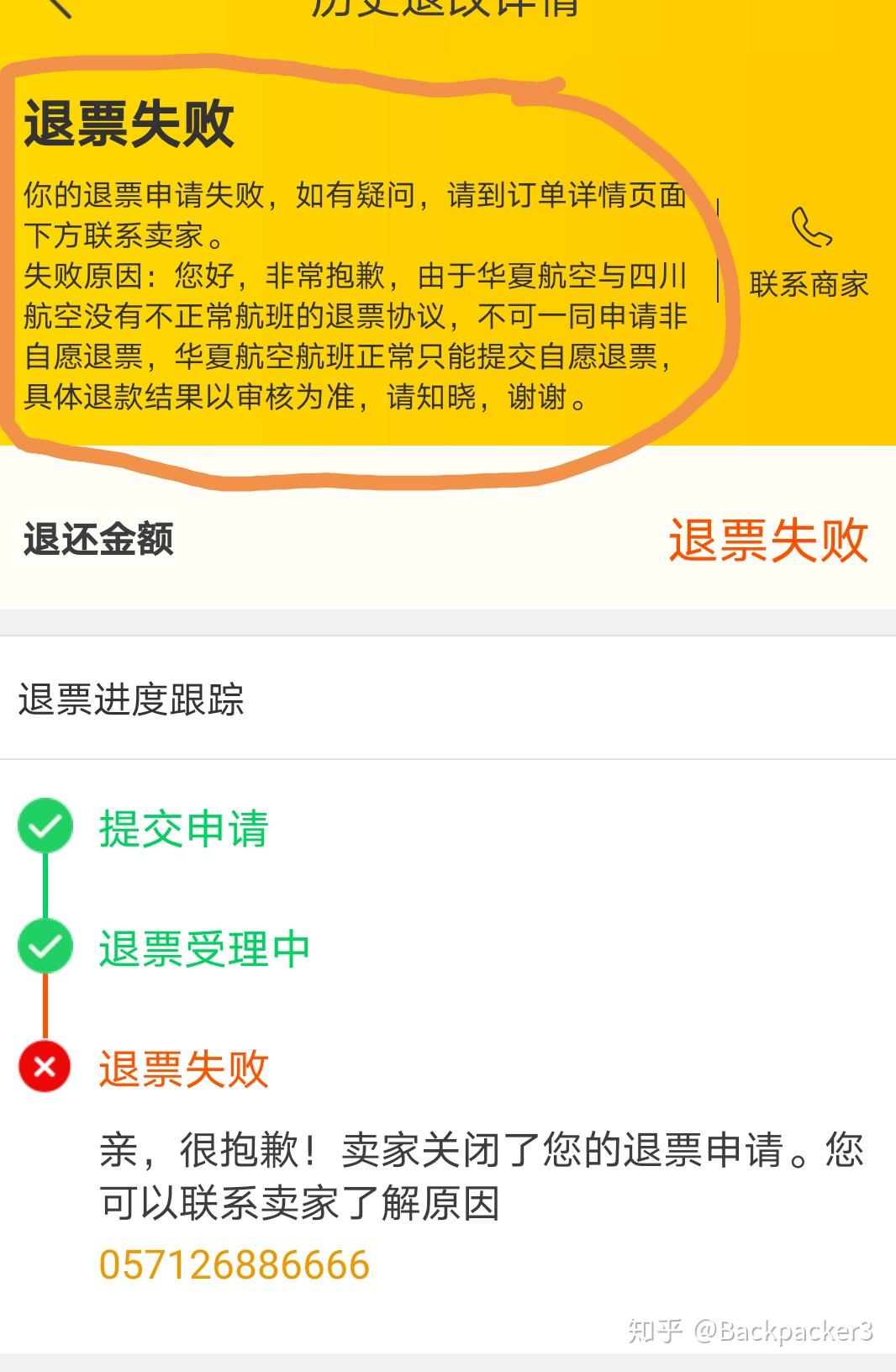Call the seller number 057126886666

235,1265
